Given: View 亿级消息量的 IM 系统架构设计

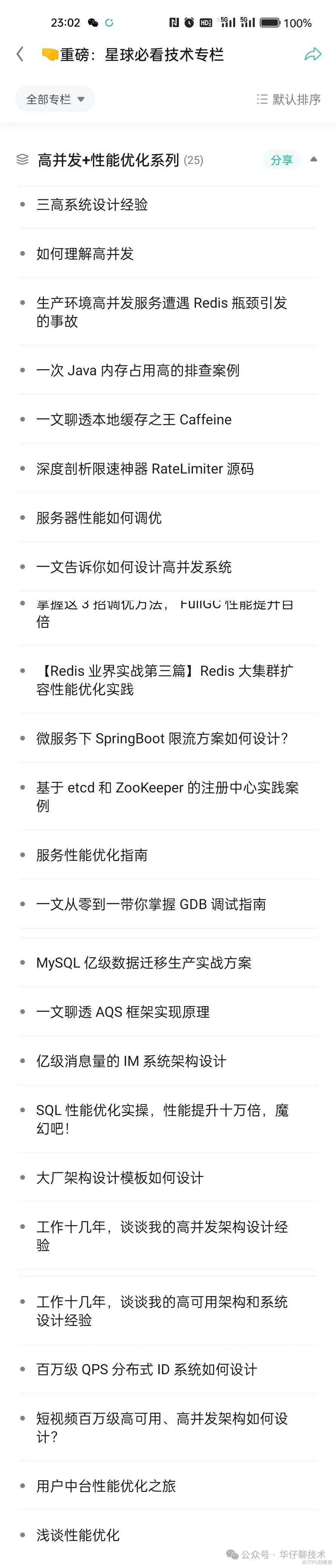Looking at the screenshot, I should pos(131,1062).
